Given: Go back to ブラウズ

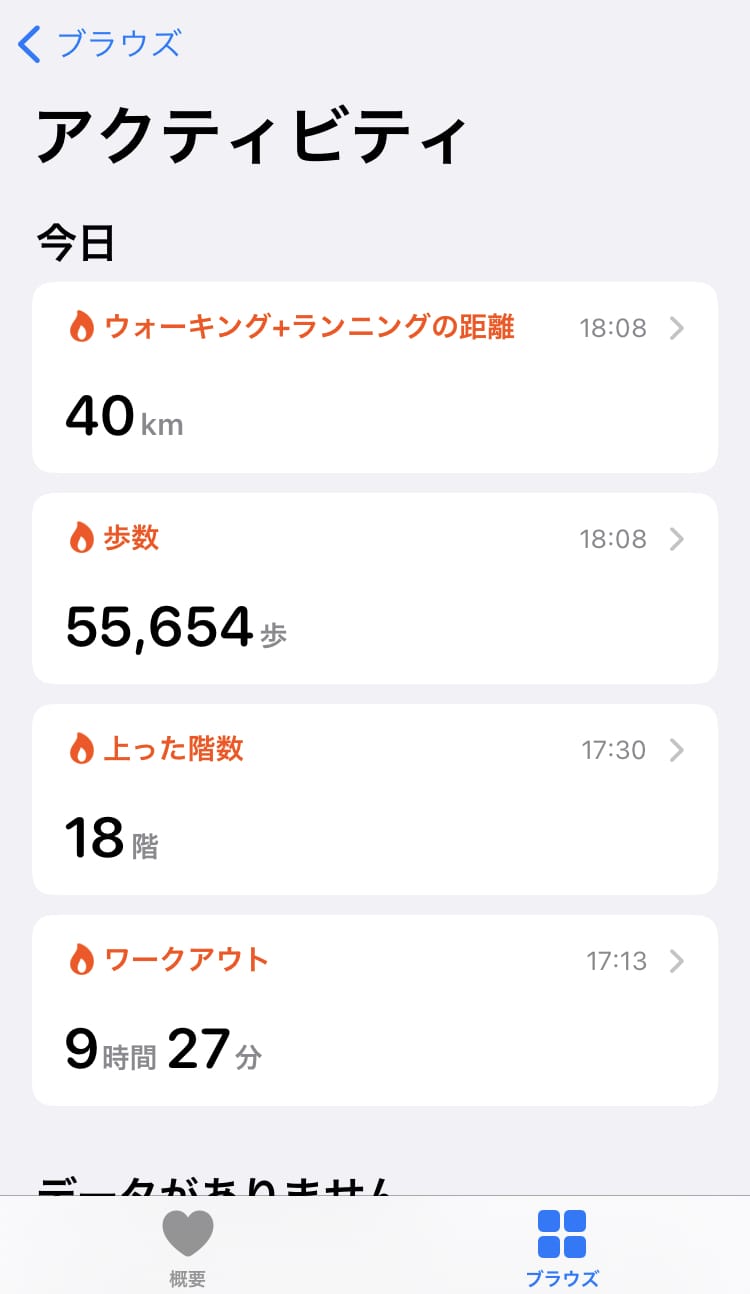Looking at the screenshot, I should (98, 44).
